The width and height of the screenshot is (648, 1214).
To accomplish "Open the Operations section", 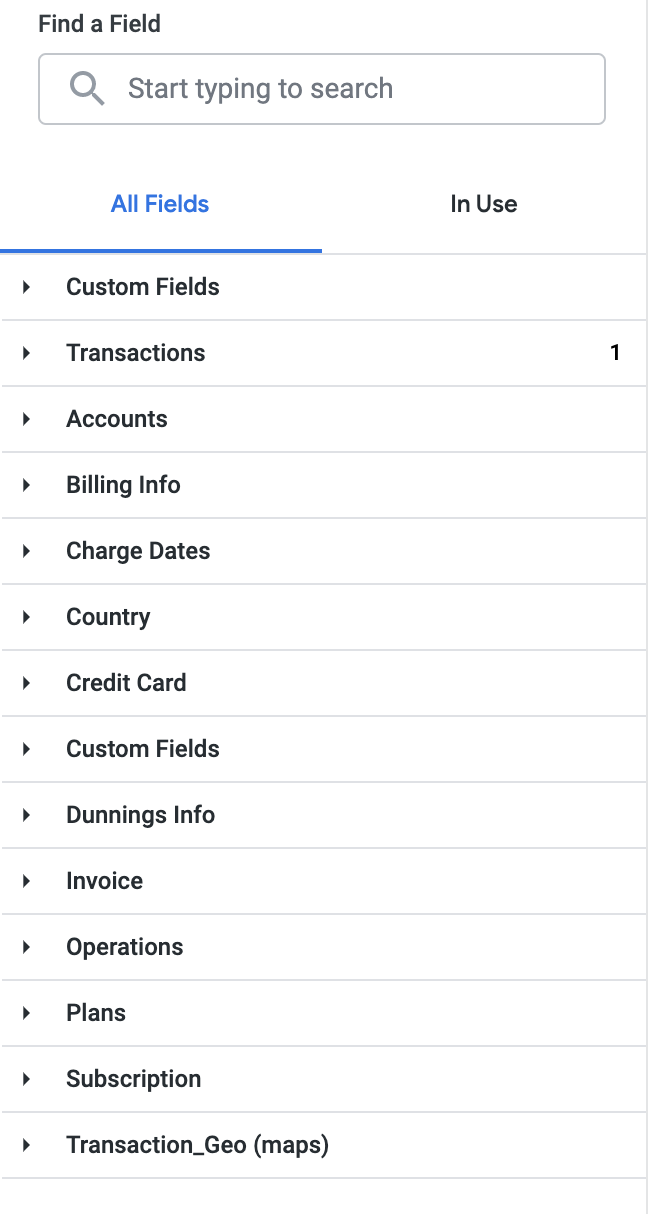I will (124, 947).
